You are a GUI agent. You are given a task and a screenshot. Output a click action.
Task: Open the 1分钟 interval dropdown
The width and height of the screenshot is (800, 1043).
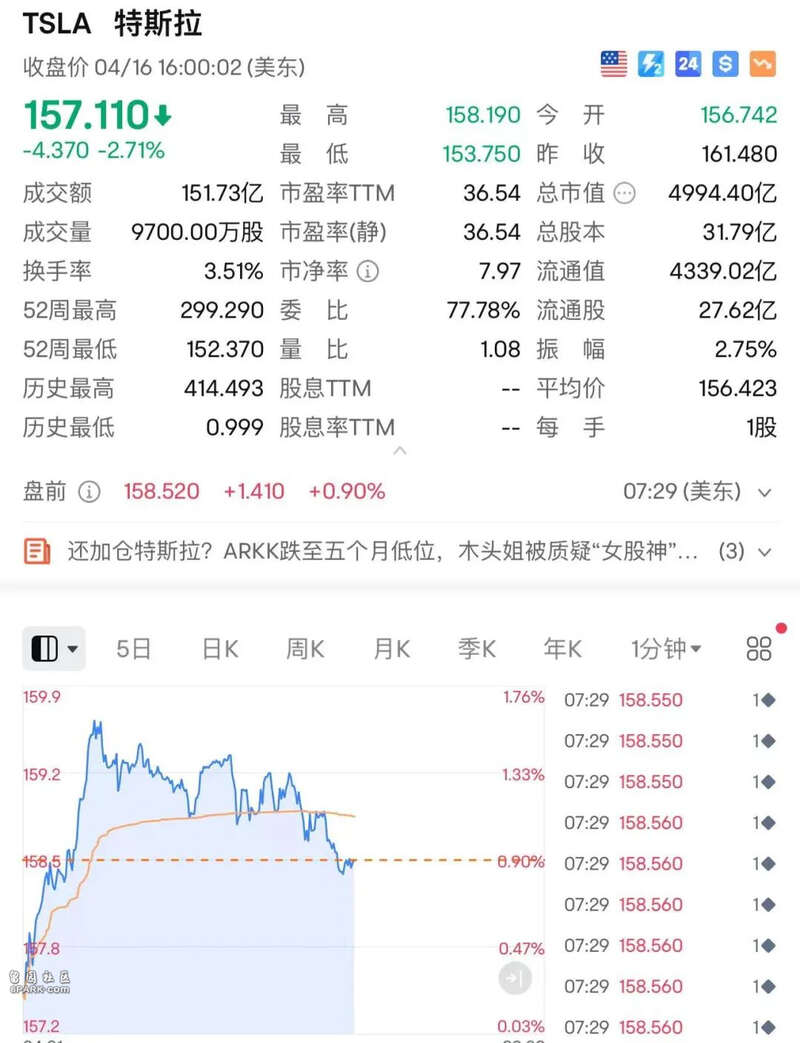pyautogui.click(x=666, y=649)
